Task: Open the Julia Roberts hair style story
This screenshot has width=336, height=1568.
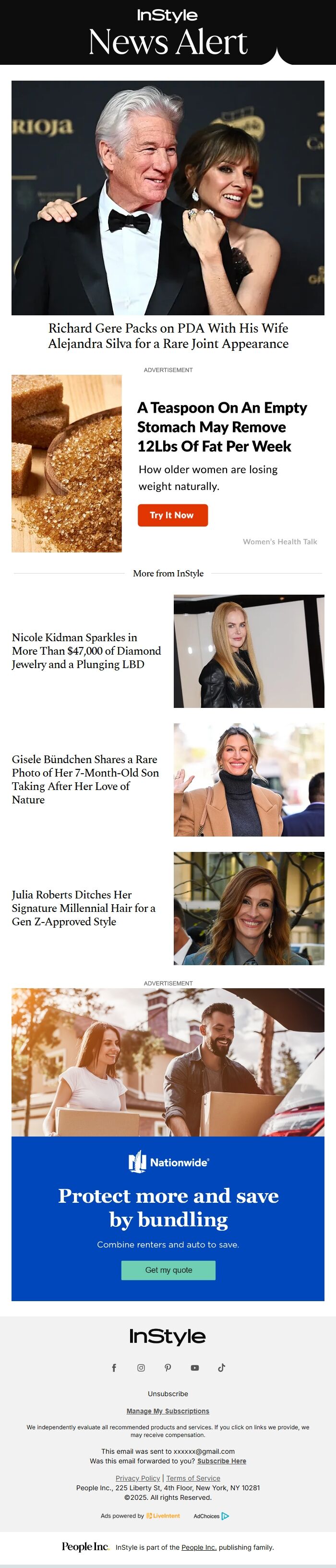Action: click(x=84, y=908)
